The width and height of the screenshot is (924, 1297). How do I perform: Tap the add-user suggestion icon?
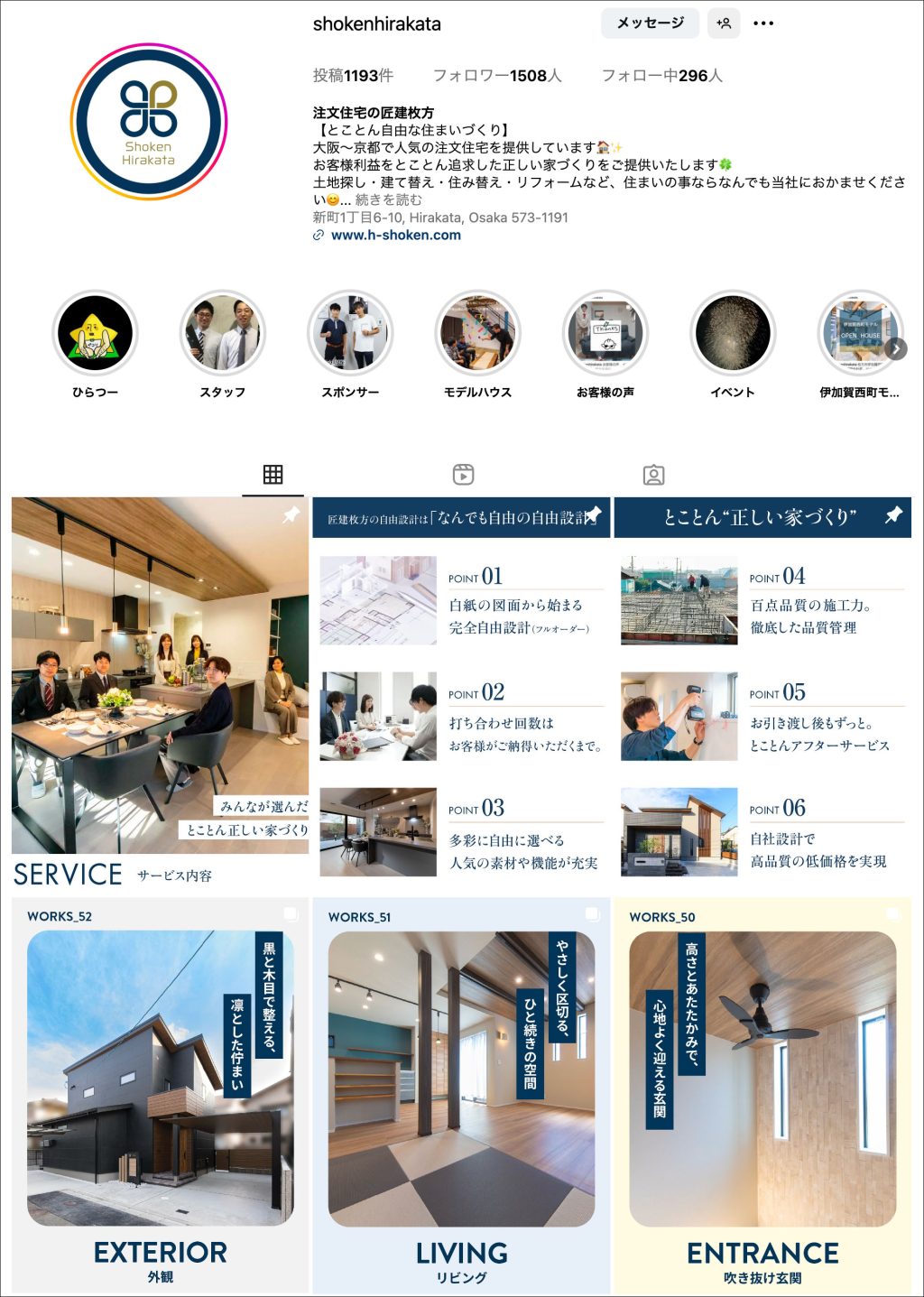click(724, 23)
